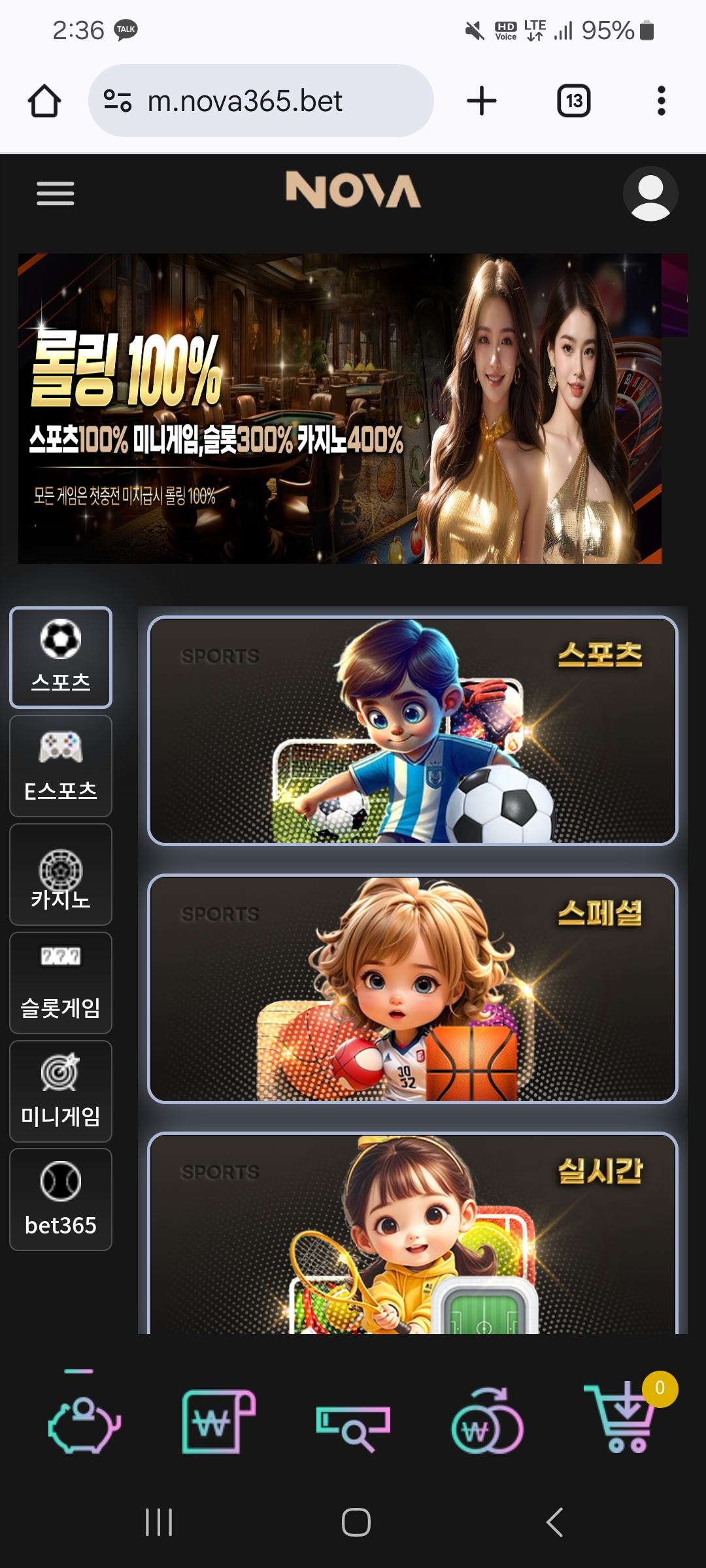Open the 스포츠 game card
Viewport: 706px width, 1568px height.
[x=412, y=730]
